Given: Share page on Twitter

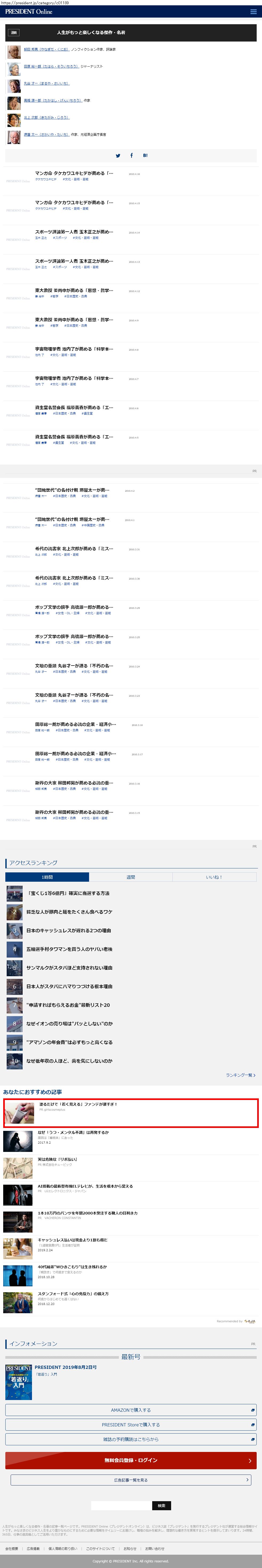Looking at the screenshot, I should click(118, 156).
